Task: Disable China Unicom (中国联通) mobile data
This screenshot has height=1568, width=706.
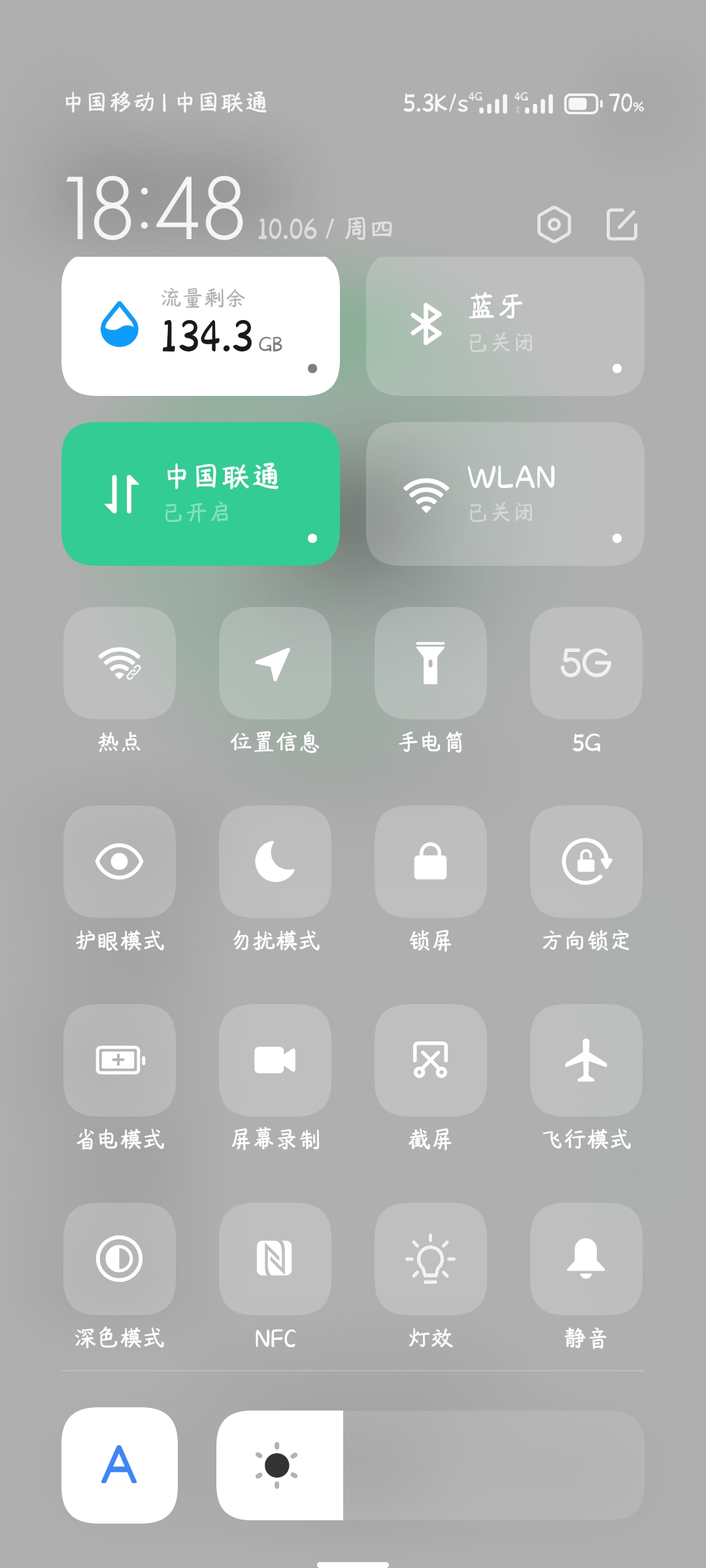Action: (201, 494)
